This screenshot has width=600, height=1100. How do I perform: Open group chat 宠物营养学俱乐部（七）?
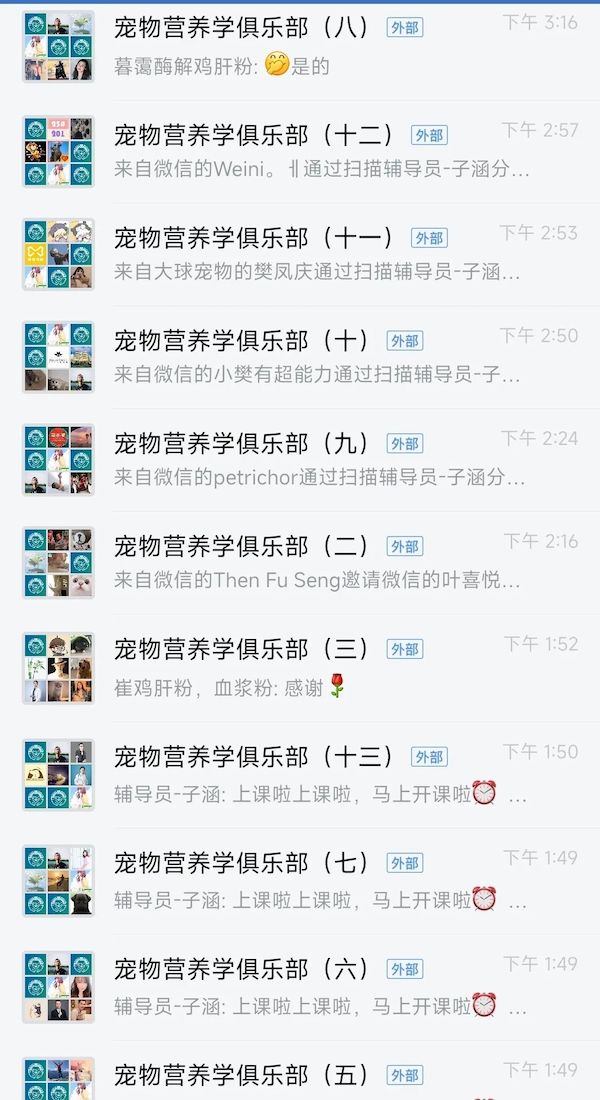coord(300,880)
